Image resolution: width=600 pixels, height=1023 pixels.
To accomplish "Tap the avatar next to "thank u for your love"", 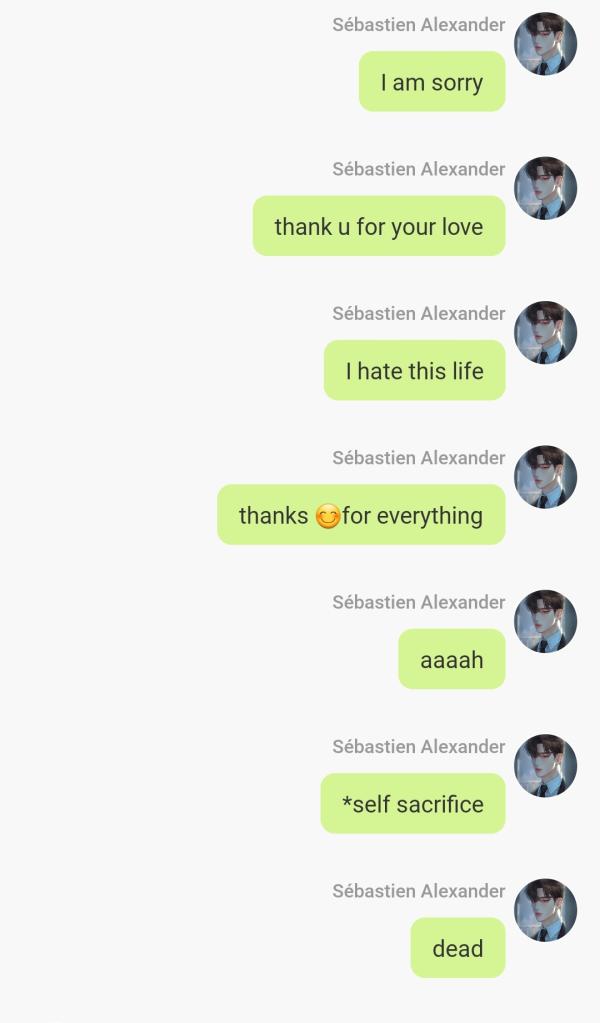I will pyautogui.click(x=545, y=188).
